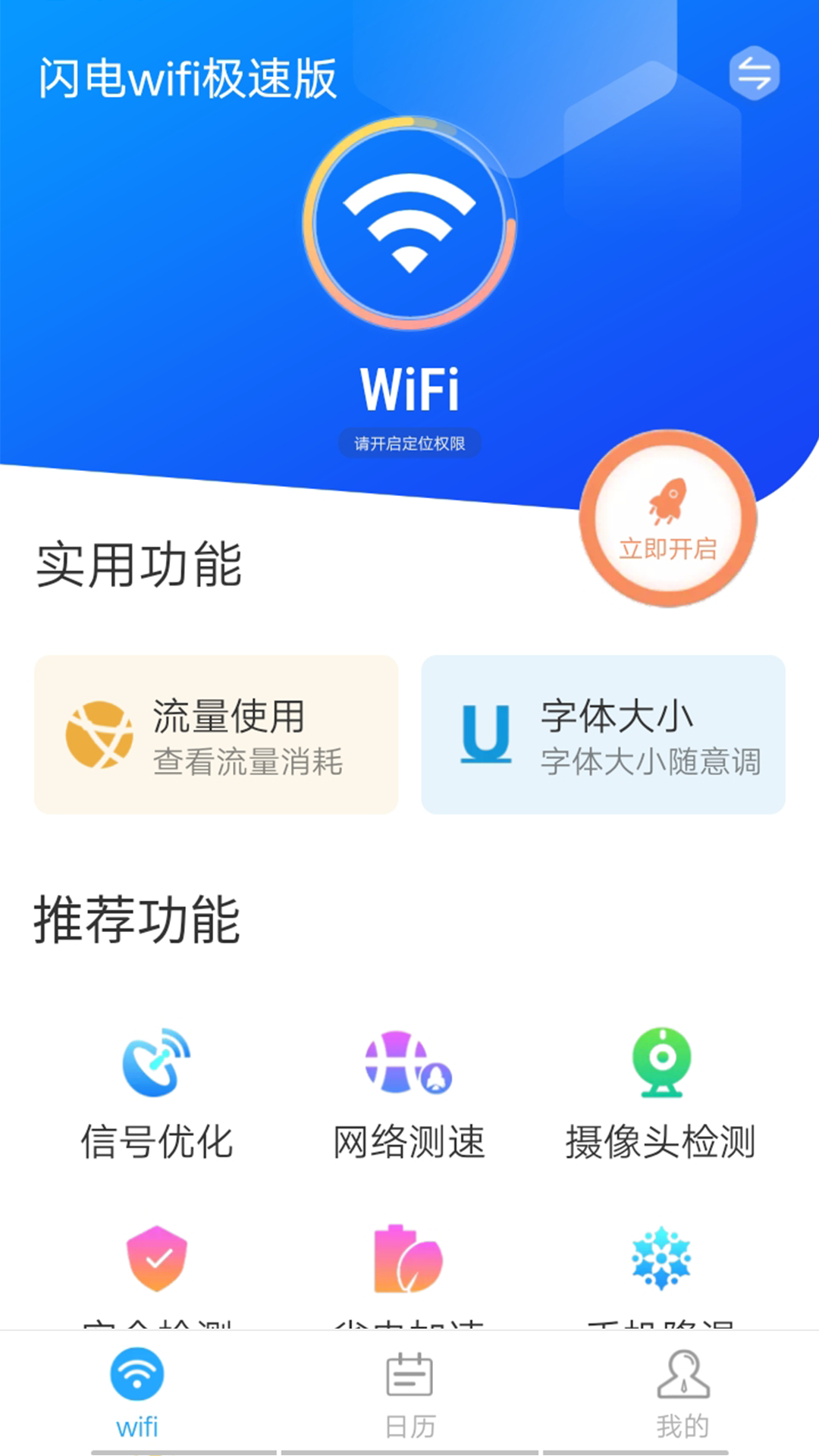
Task: Tap the swap arrows hexagon icon
Action: pyautogui.click(x=755, y=74)
